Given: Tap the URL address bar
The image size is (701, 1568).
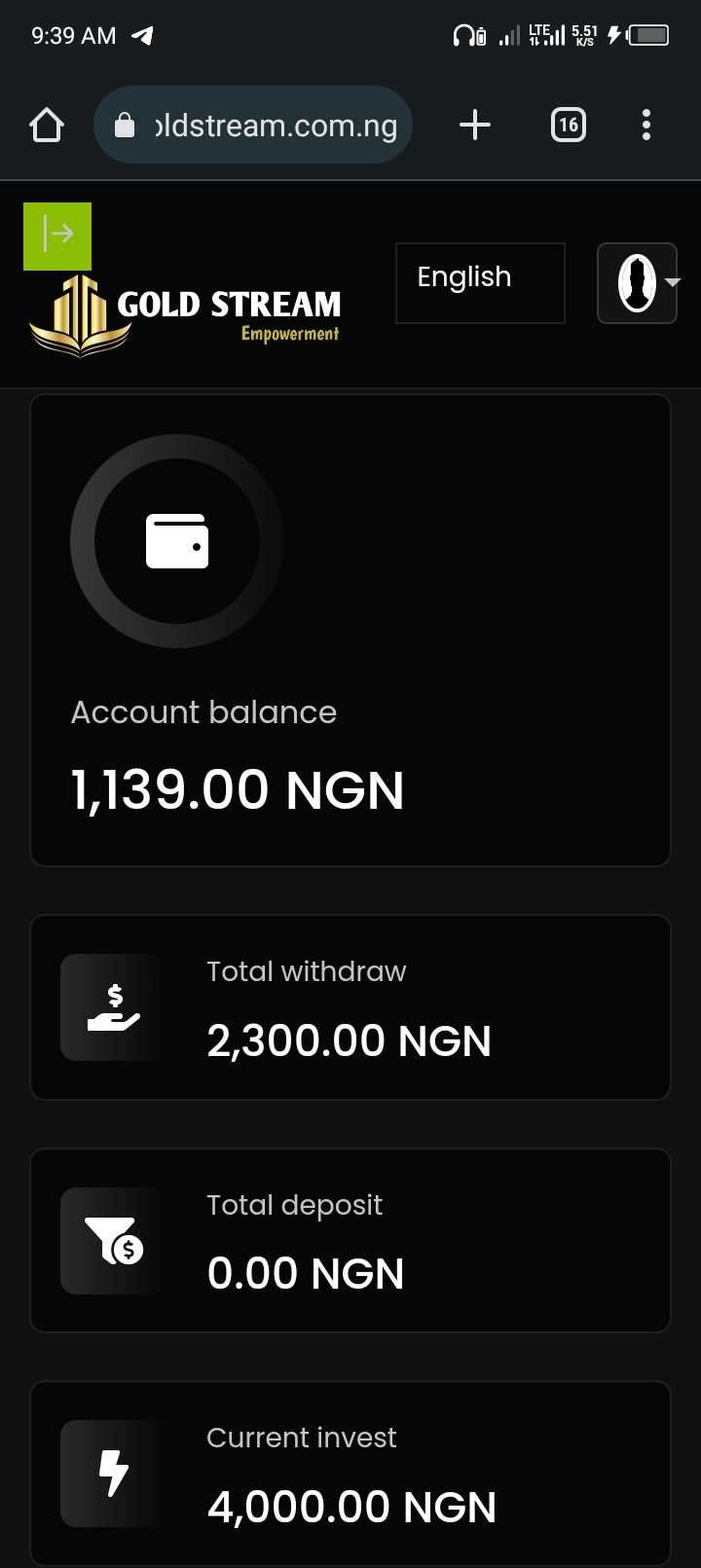Looking at the screenshot, I should coord(253,126).
